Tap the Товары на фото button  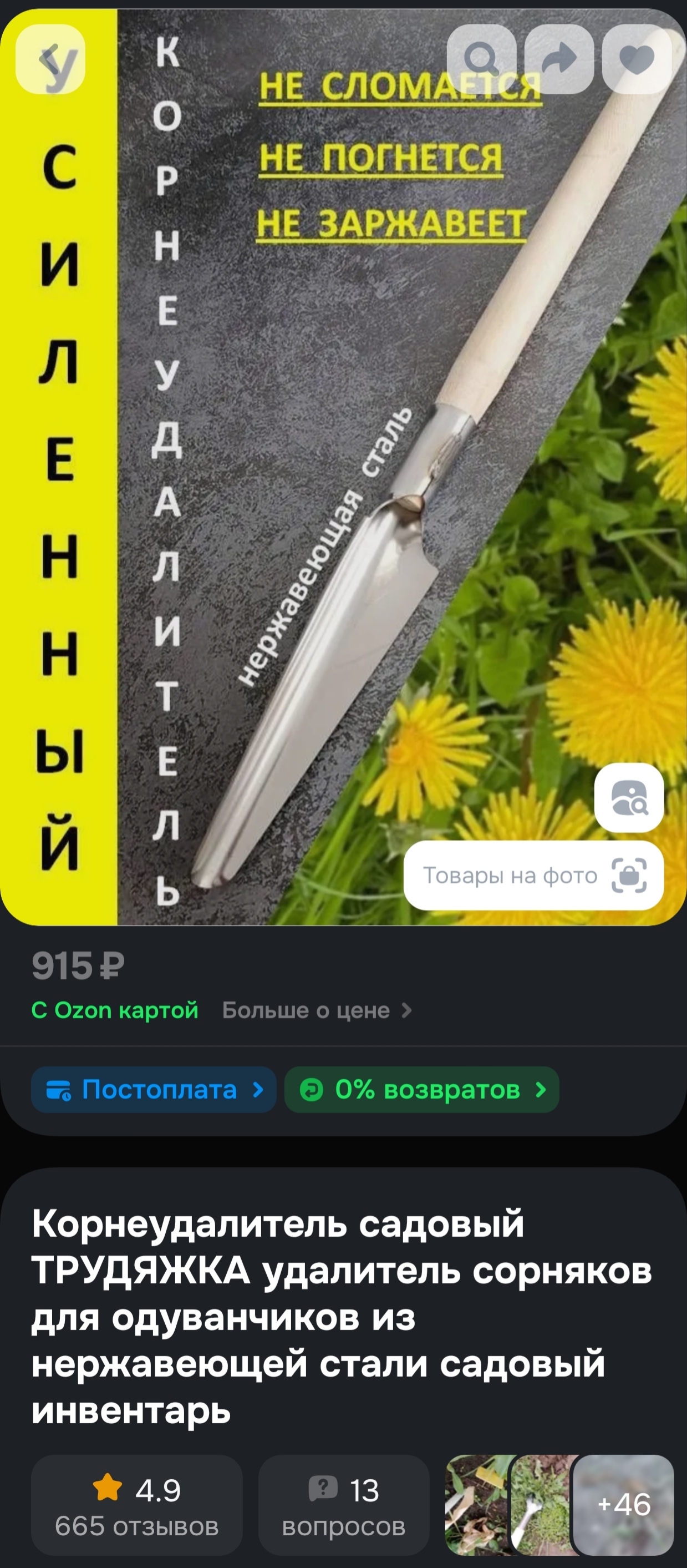(533, 876)
